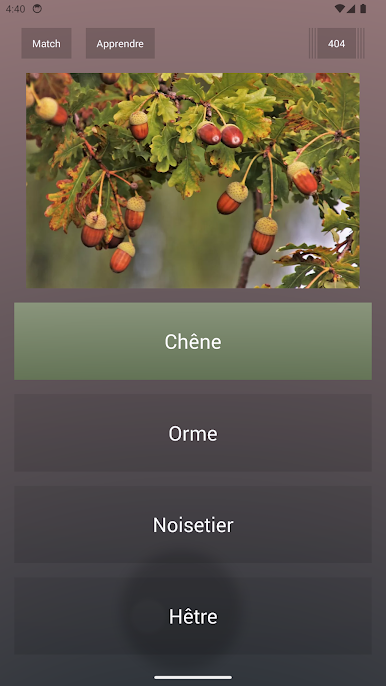The height and width of the screenshot is (686, 386).
Task: Choose Orme as the answer
Action: [x=193, y=433]
